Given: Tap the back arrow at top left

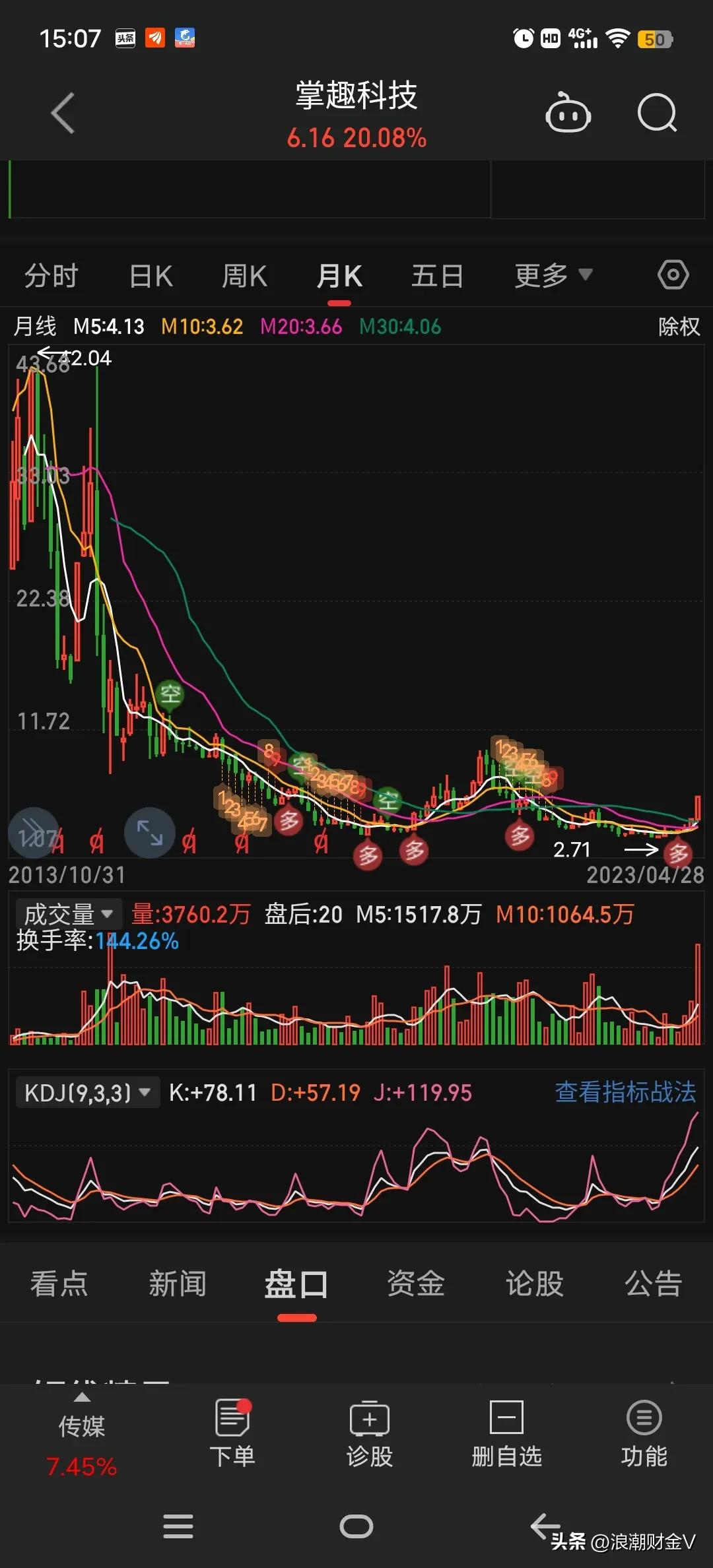Looking at the screenshot, I should [x=62, y=114].
